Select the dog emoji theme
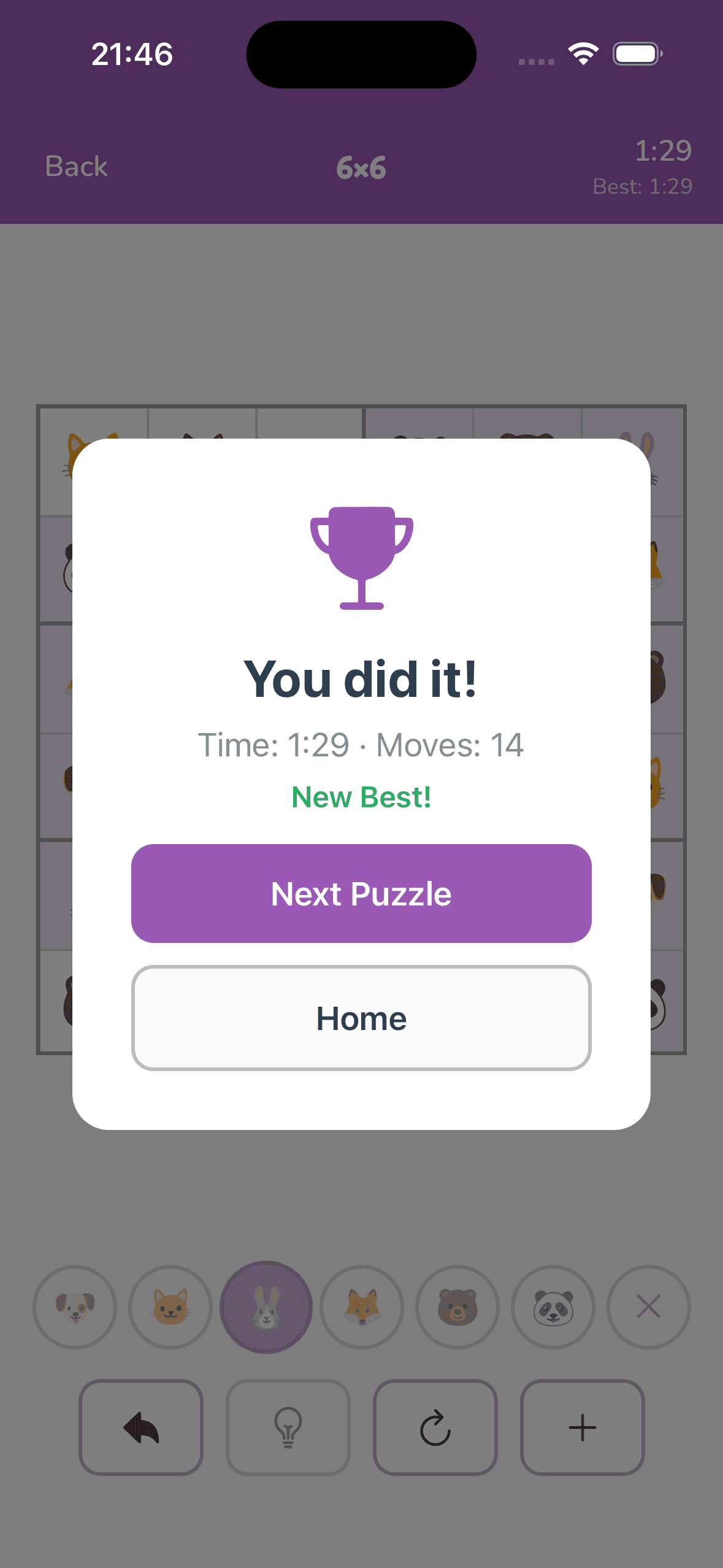This screenshot has height=1568, width=723. 74,1307
